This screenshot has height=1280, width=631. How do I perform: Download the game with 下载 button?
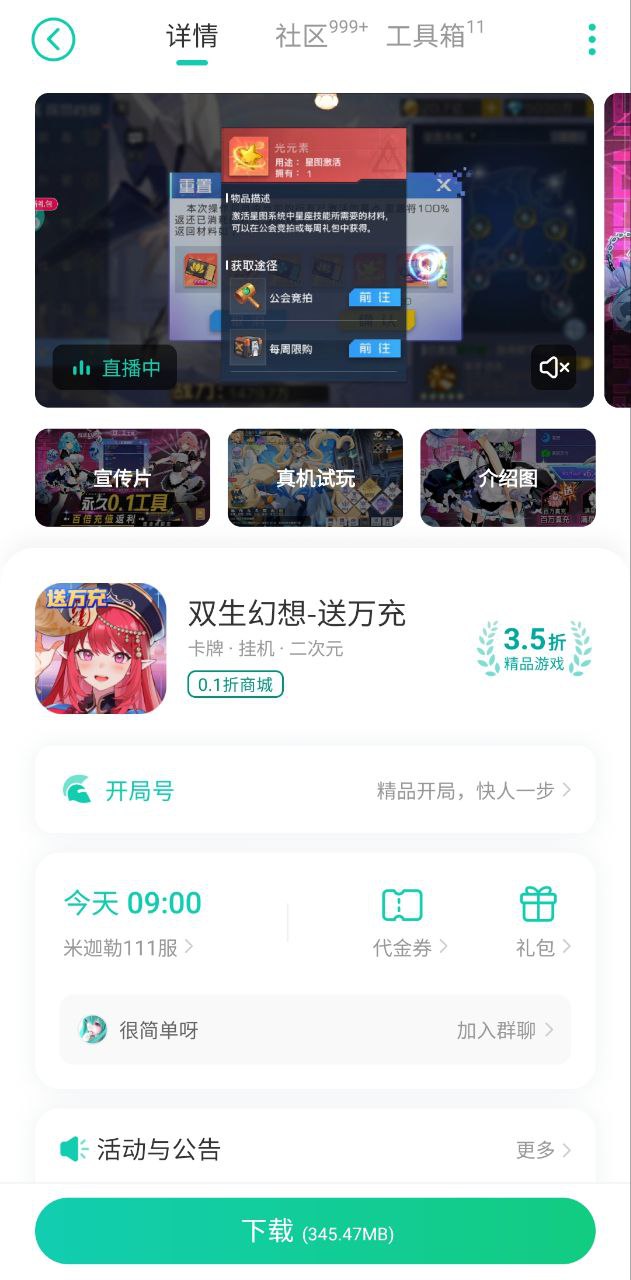[x=315, y=1232]
